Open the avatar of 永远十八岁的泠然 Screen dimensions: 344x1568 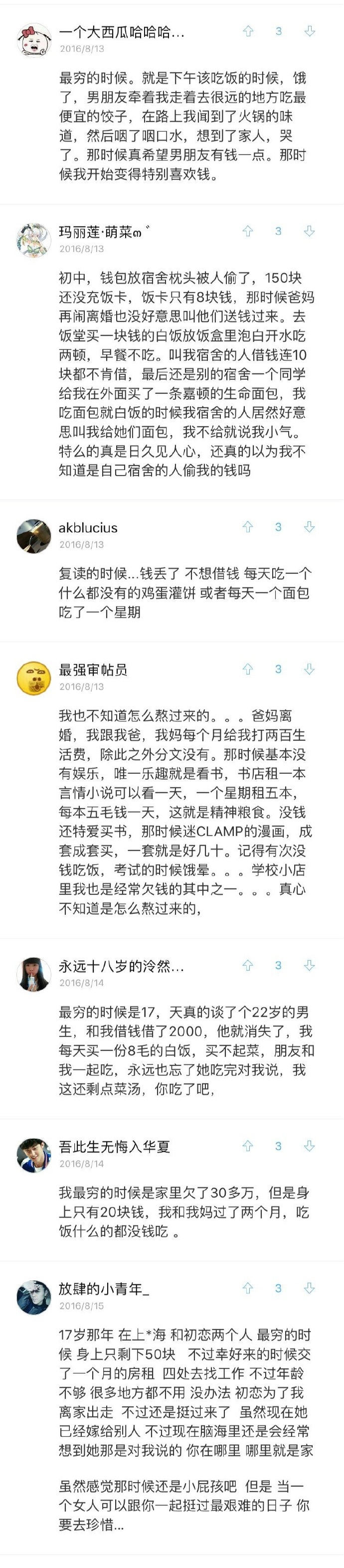[x=33, y=974]
